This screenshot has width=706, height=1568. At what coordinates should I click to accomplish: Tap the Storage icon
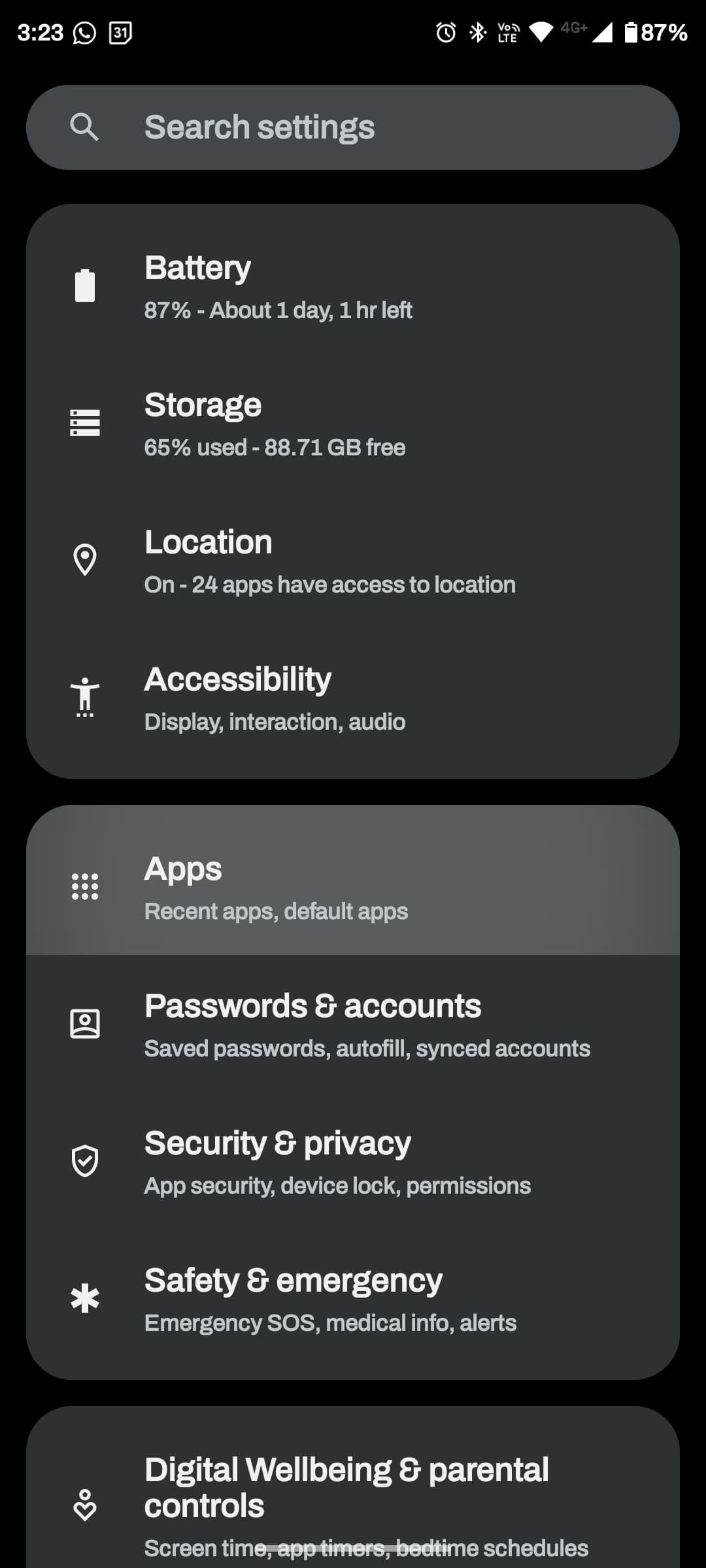point(85,423)
